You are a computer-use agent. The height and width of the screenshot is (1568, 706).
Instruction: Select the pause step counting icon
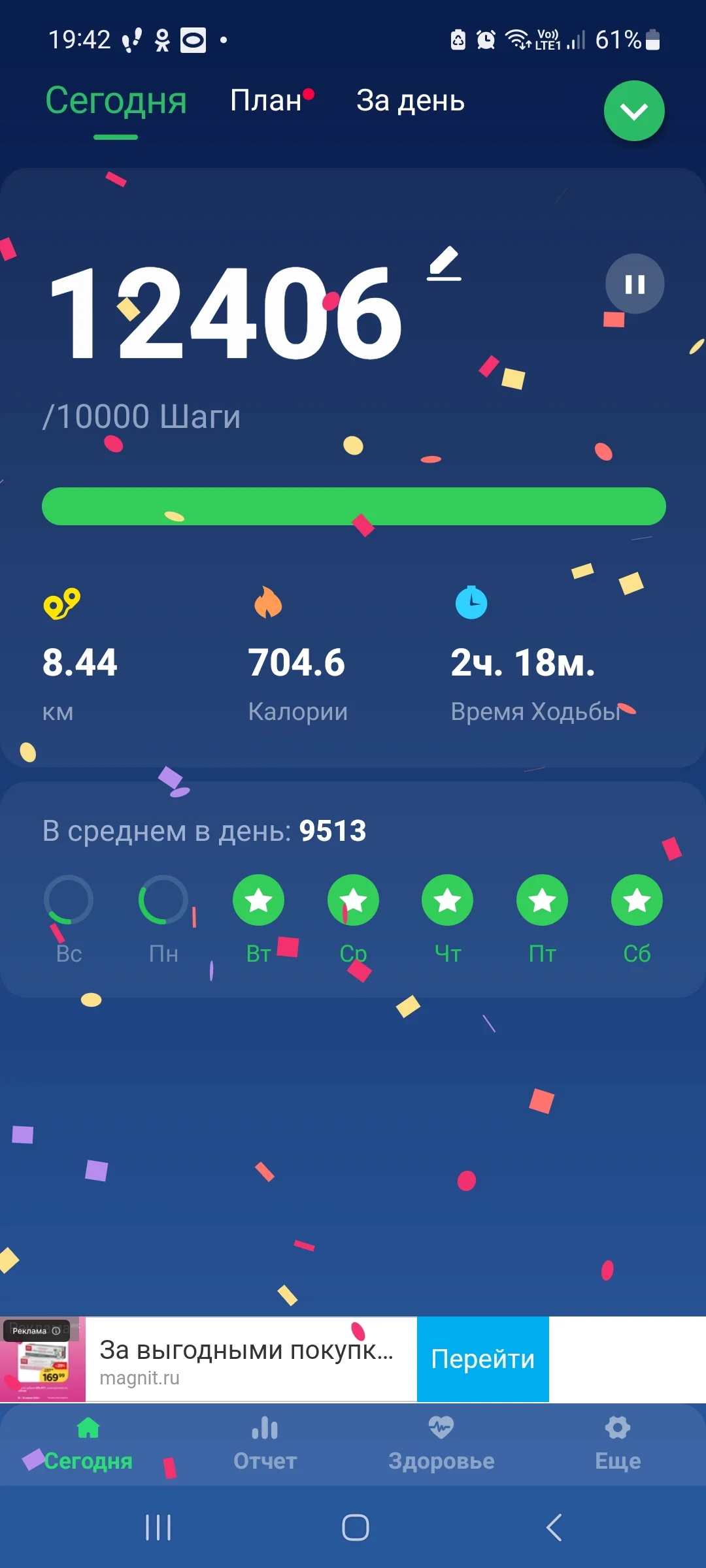tap(633, 284)
